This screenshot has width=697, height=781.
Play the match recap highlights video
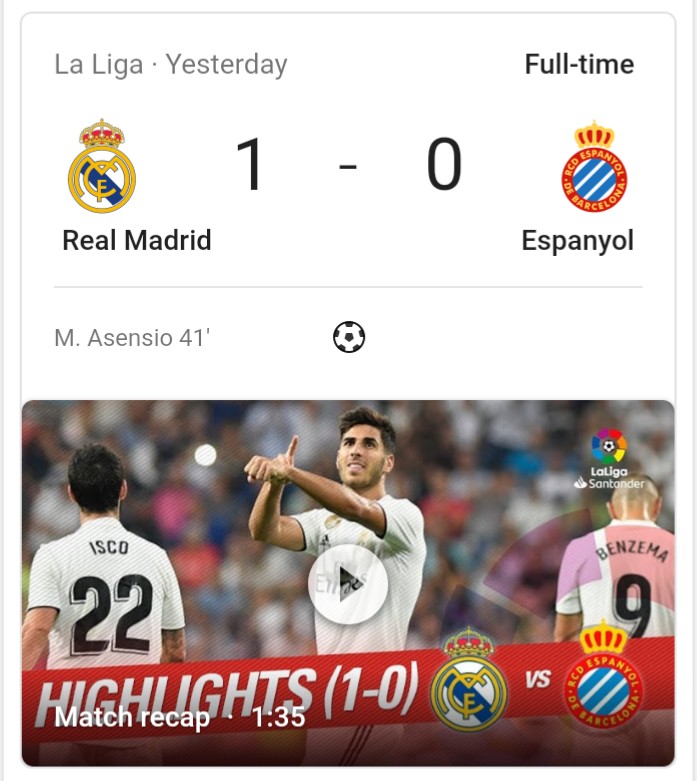point(347,581)
